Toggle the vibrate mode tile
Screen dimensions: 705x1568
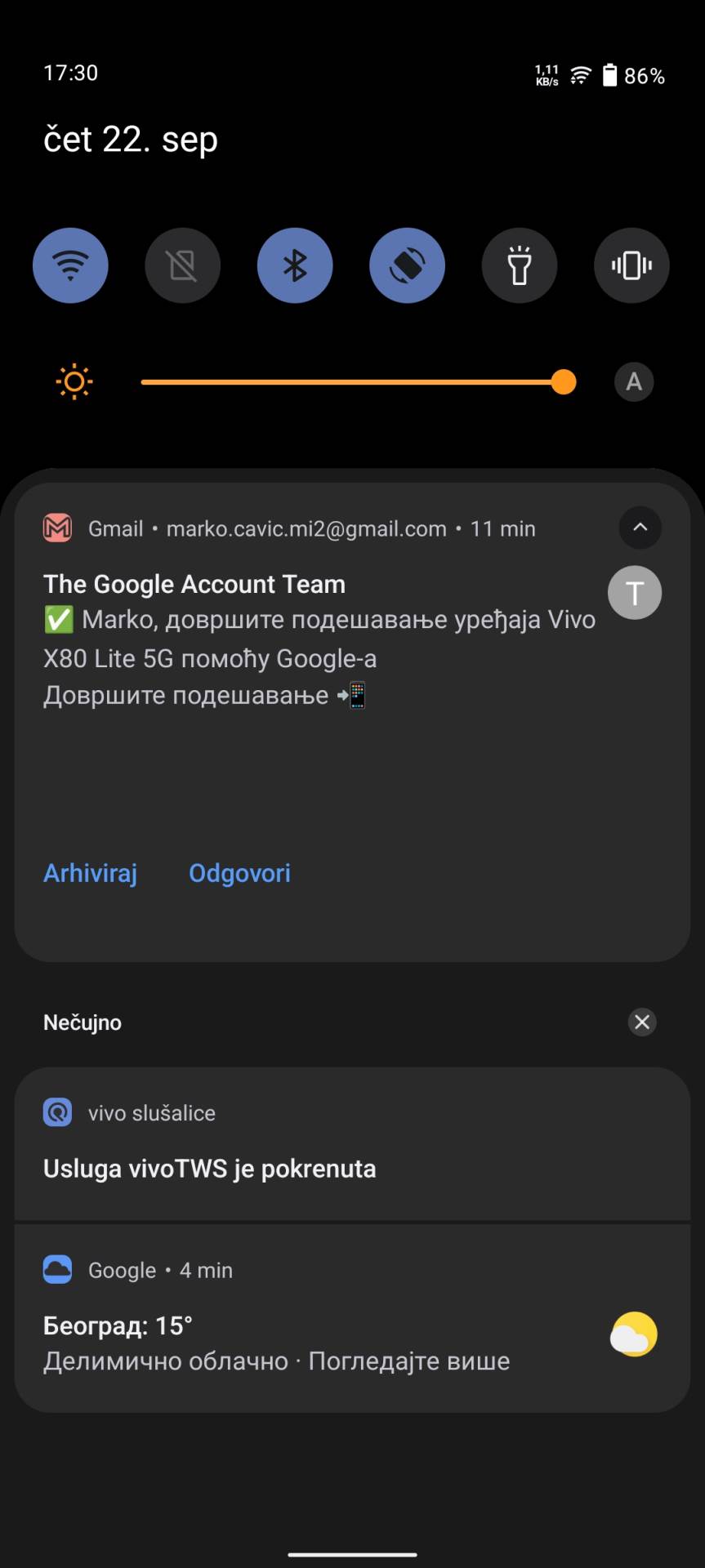[631, 265]
